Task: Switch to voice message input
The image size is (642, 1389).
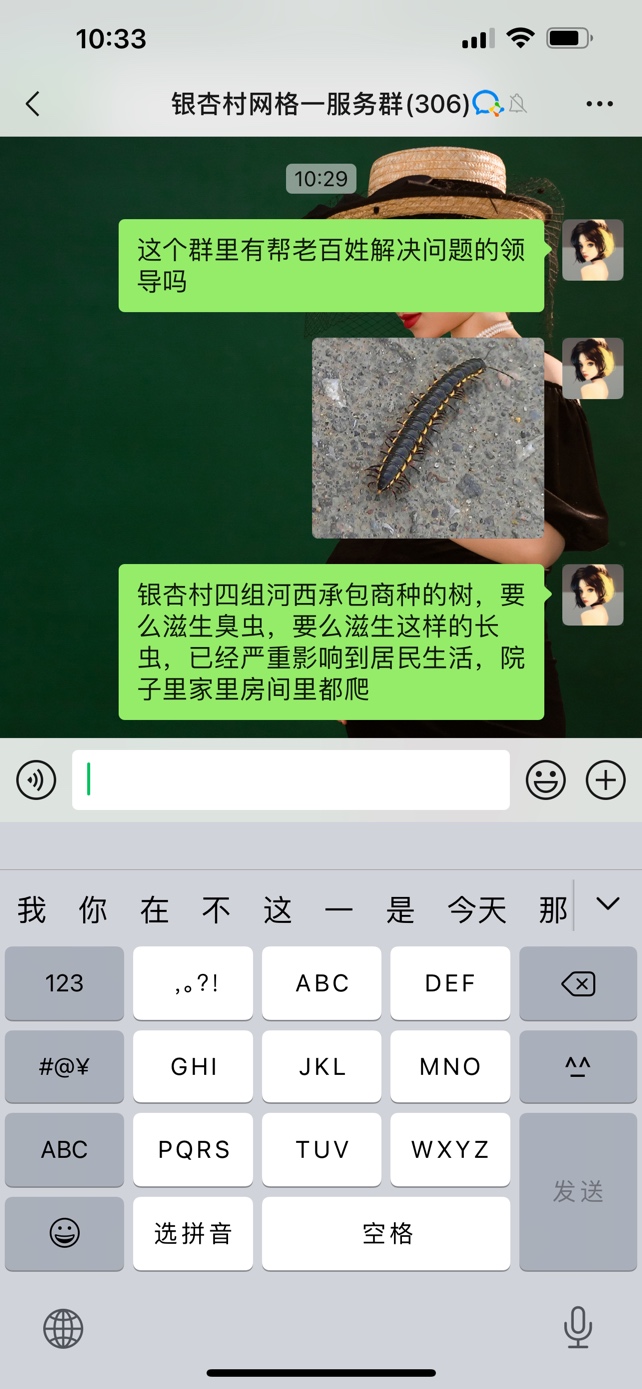Action: (x=36, y=780)
